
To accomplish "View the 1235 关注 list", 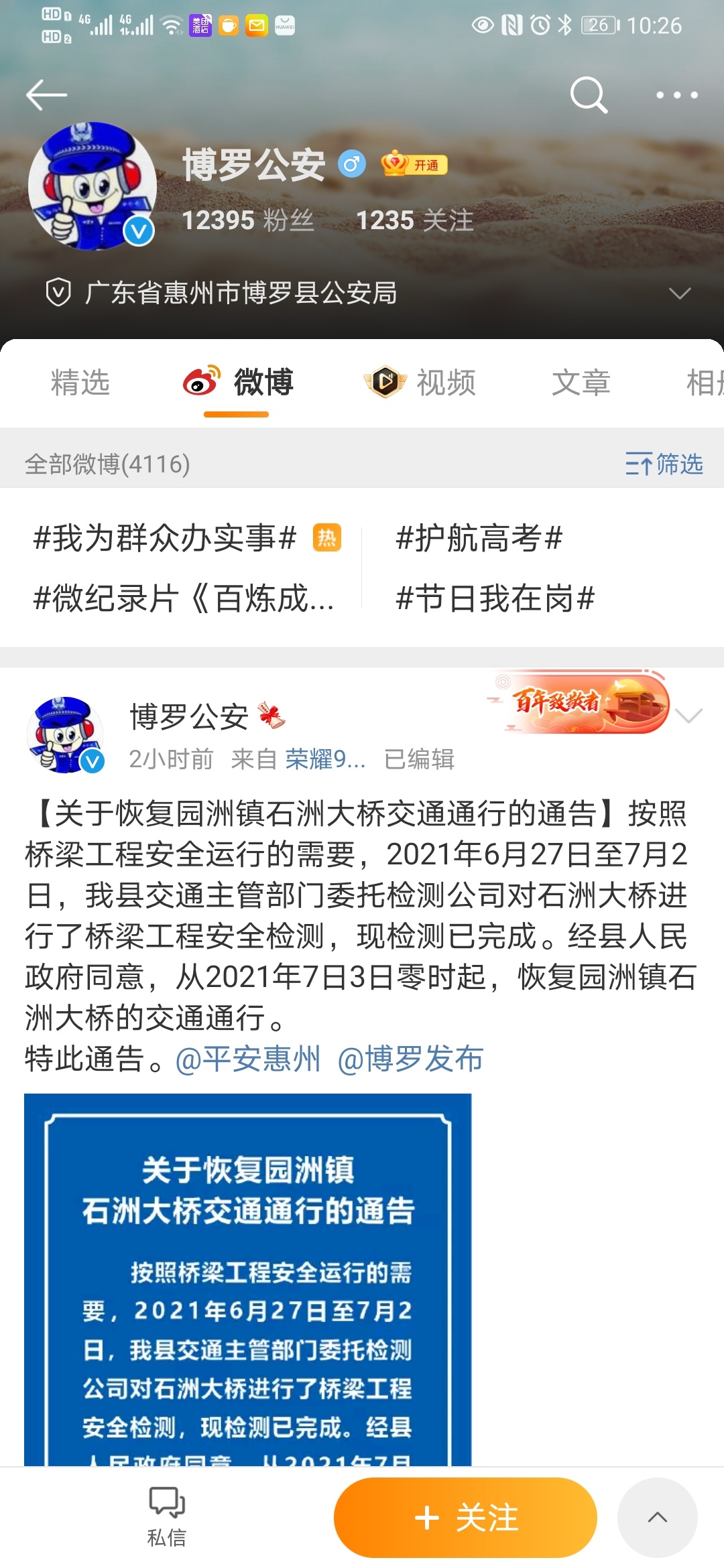I will tap(414, 220).
